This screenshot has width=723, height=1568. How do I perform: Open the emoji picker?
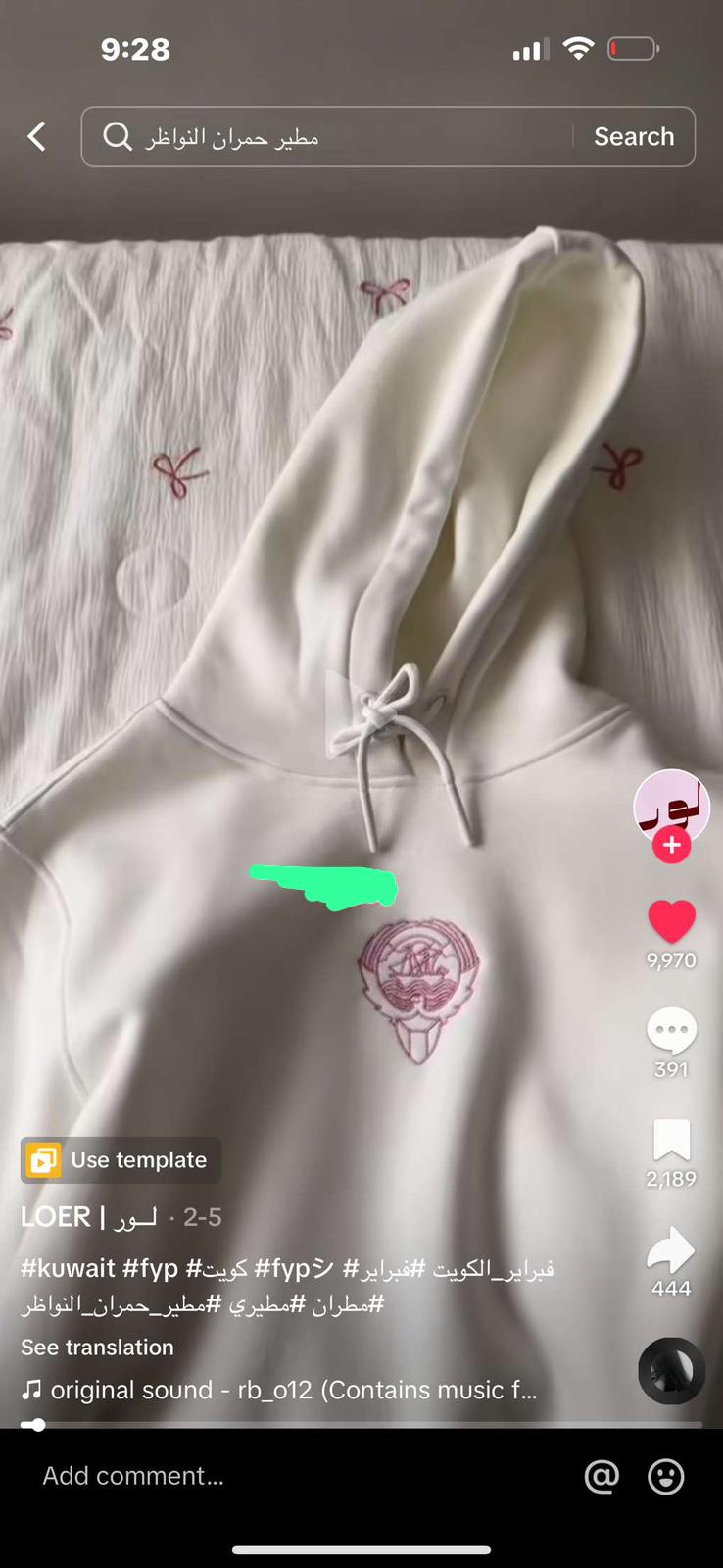coord(666,1476)
